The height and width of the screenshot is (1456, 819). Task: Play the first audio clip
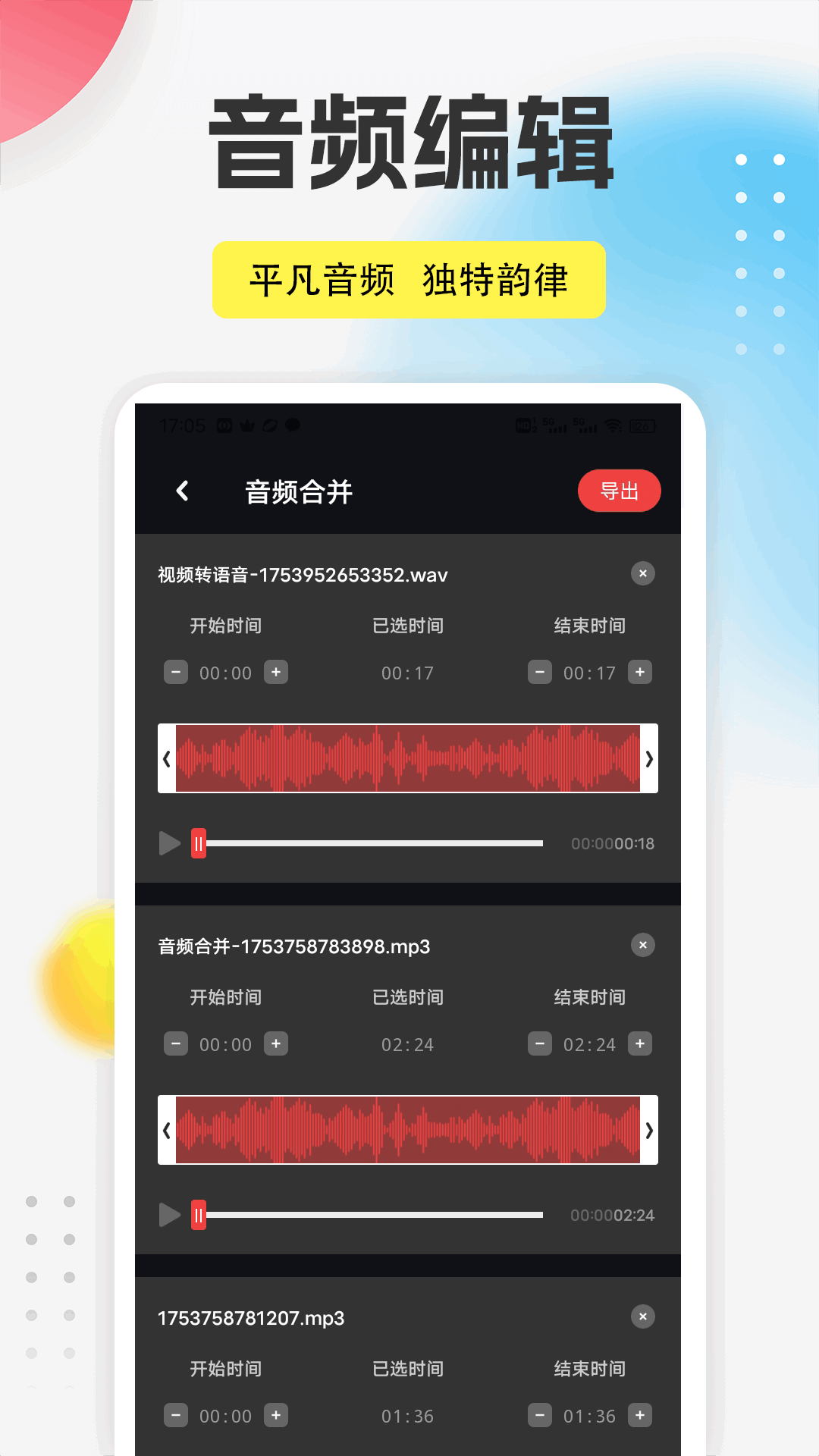(x=168, y=844)
